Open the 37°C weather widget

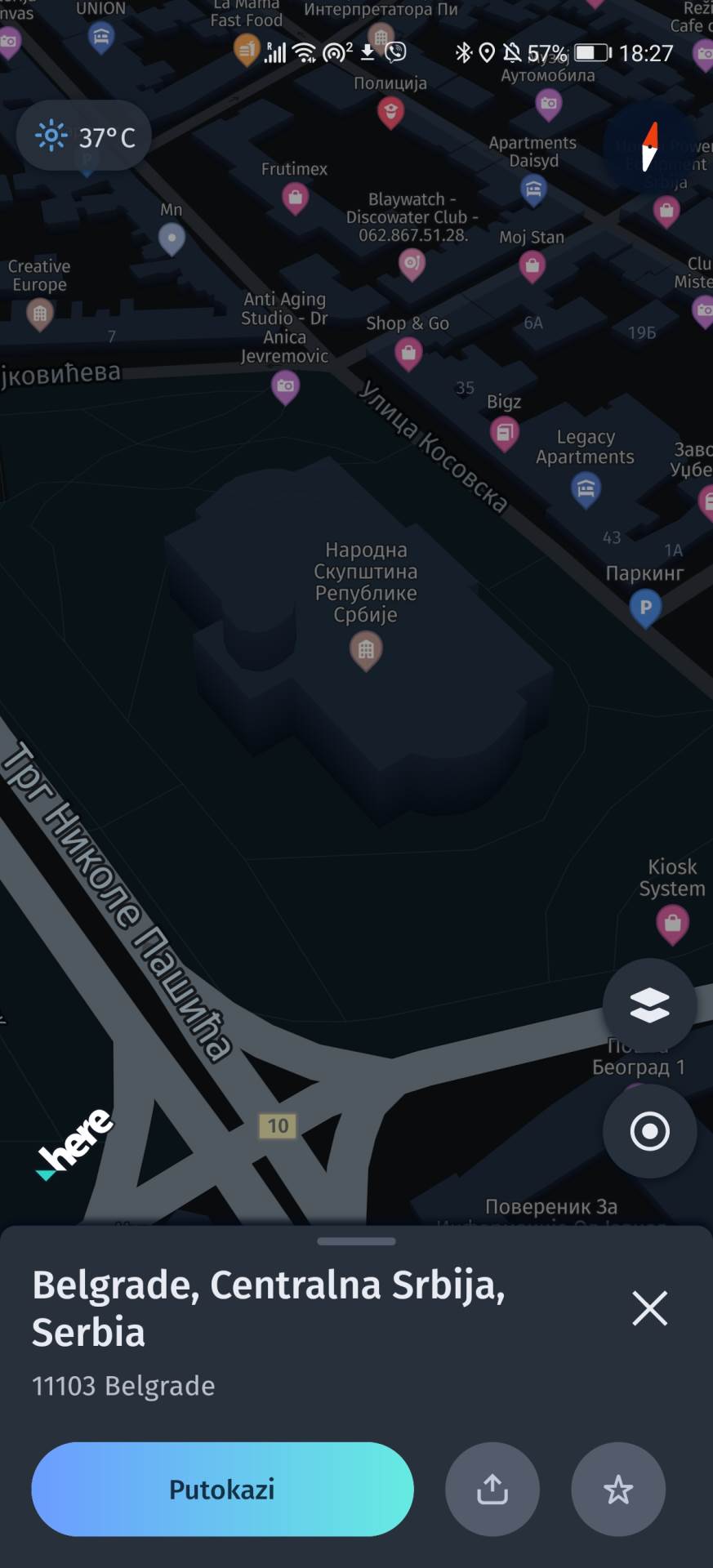coord(85,136)
